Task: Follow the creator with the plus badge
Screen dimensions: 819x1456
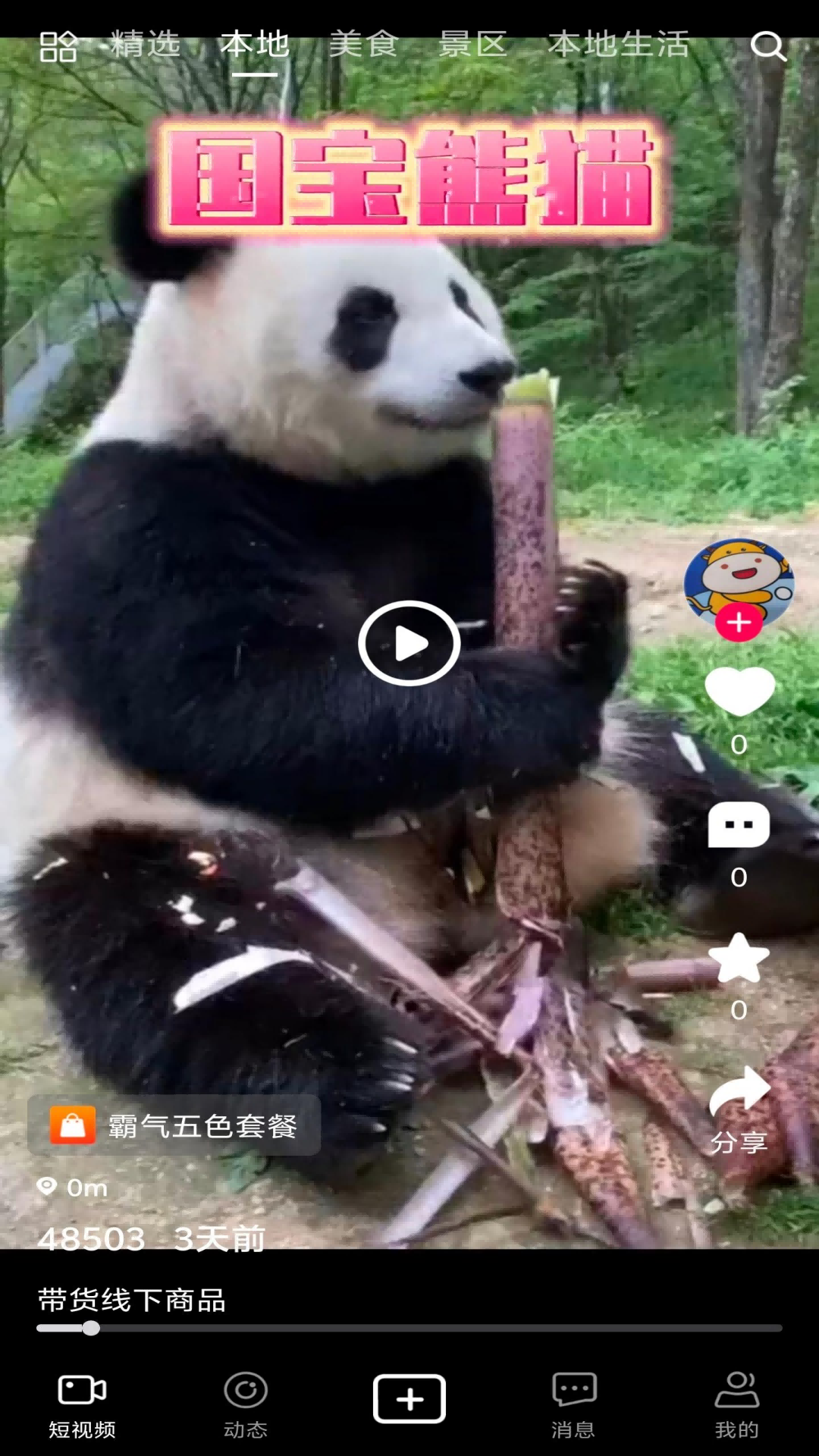Action: point(738,623)
